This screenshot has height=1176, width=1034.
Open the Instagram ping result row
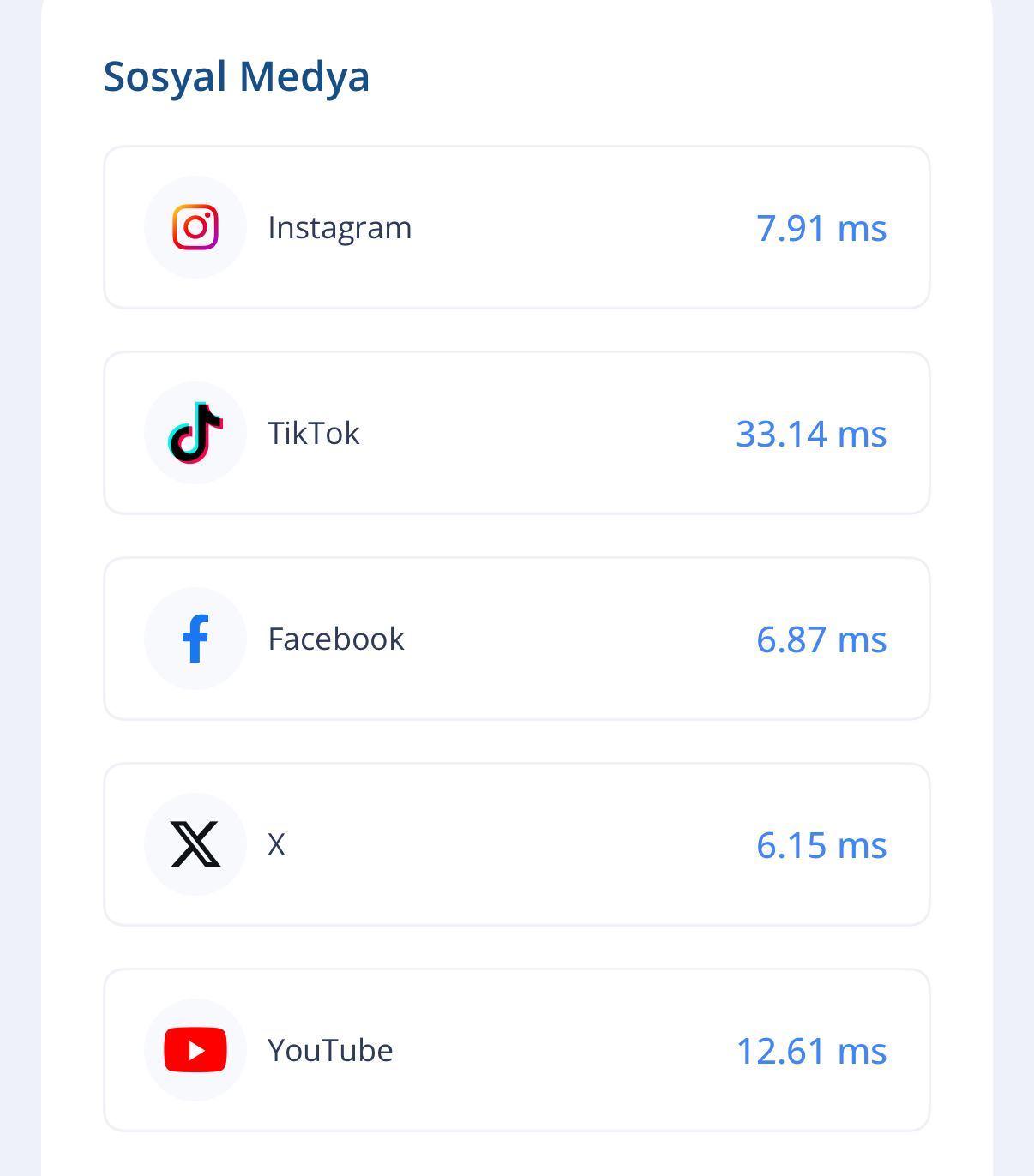pyautogui.click(x=516, y=227)
